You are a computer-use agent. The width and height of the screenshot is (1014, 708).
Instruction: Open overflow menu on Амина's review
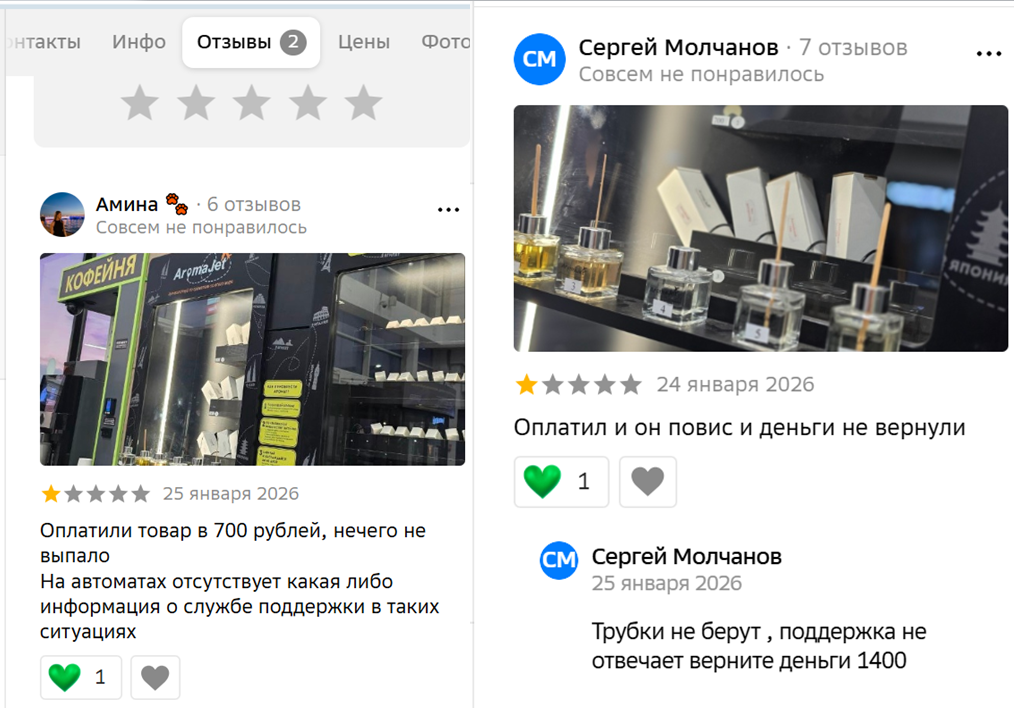pyautogui.click(x=448, y=210)
